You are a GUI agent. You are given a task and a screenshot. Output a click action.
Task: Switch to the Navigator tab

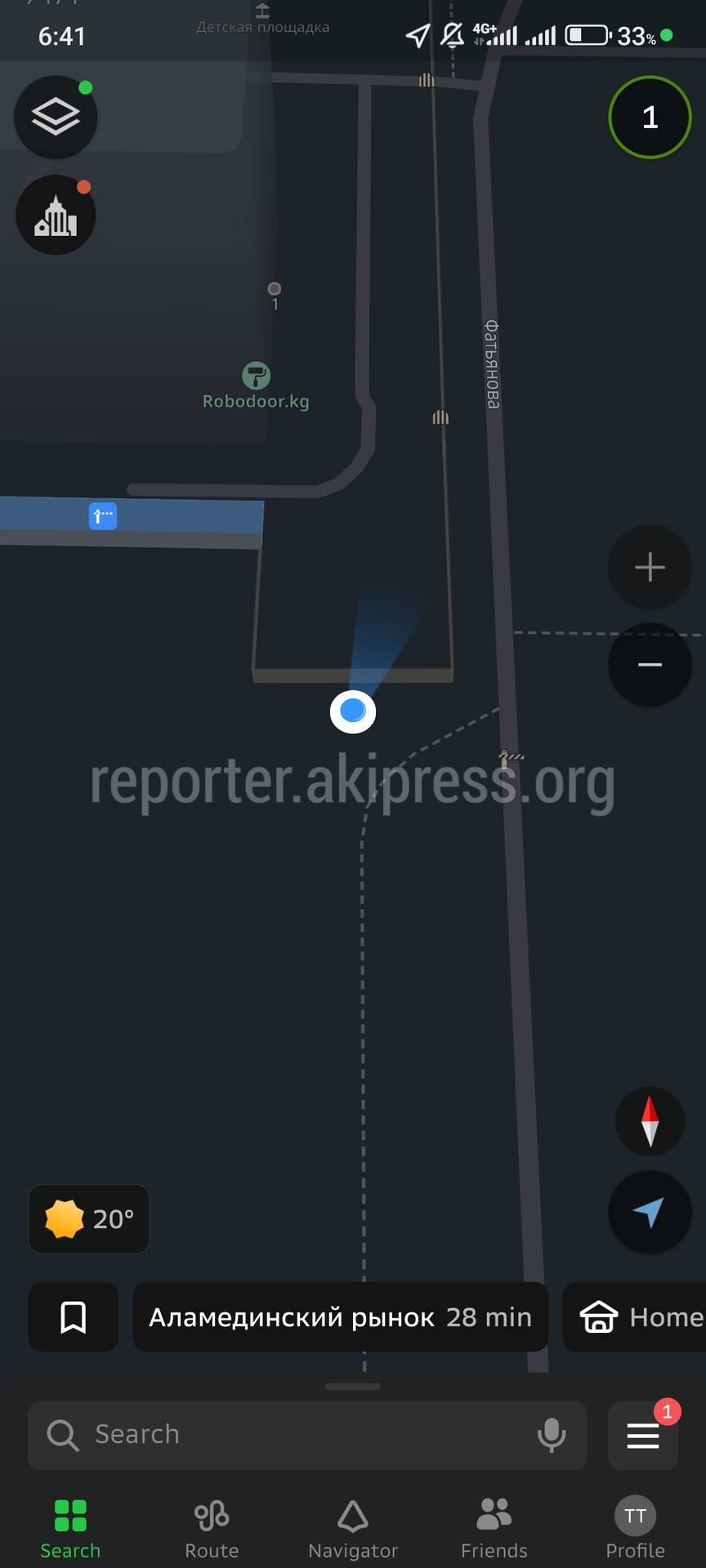pos(353,1527)
